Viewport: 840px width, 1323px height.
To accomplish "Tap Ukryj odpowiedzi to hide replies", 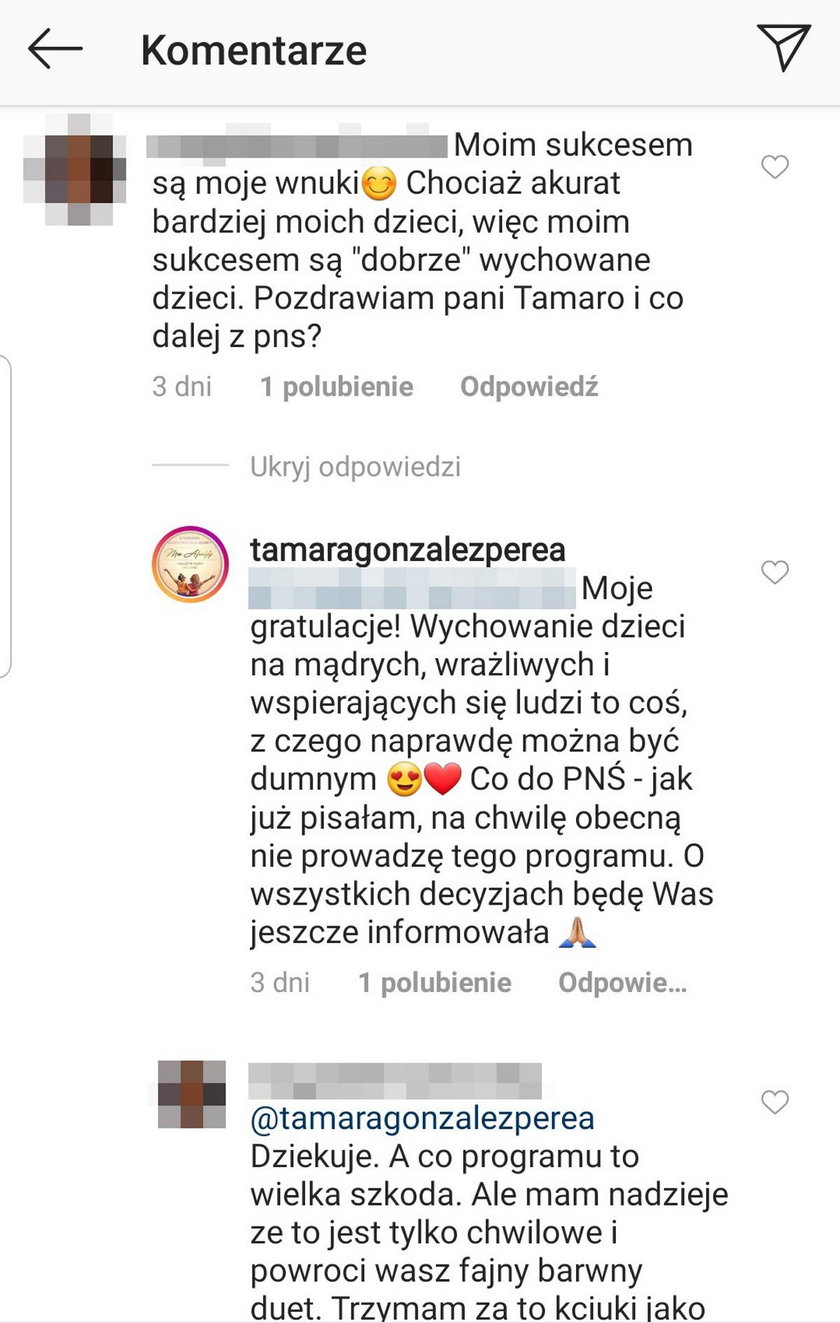I will (355, 466).
